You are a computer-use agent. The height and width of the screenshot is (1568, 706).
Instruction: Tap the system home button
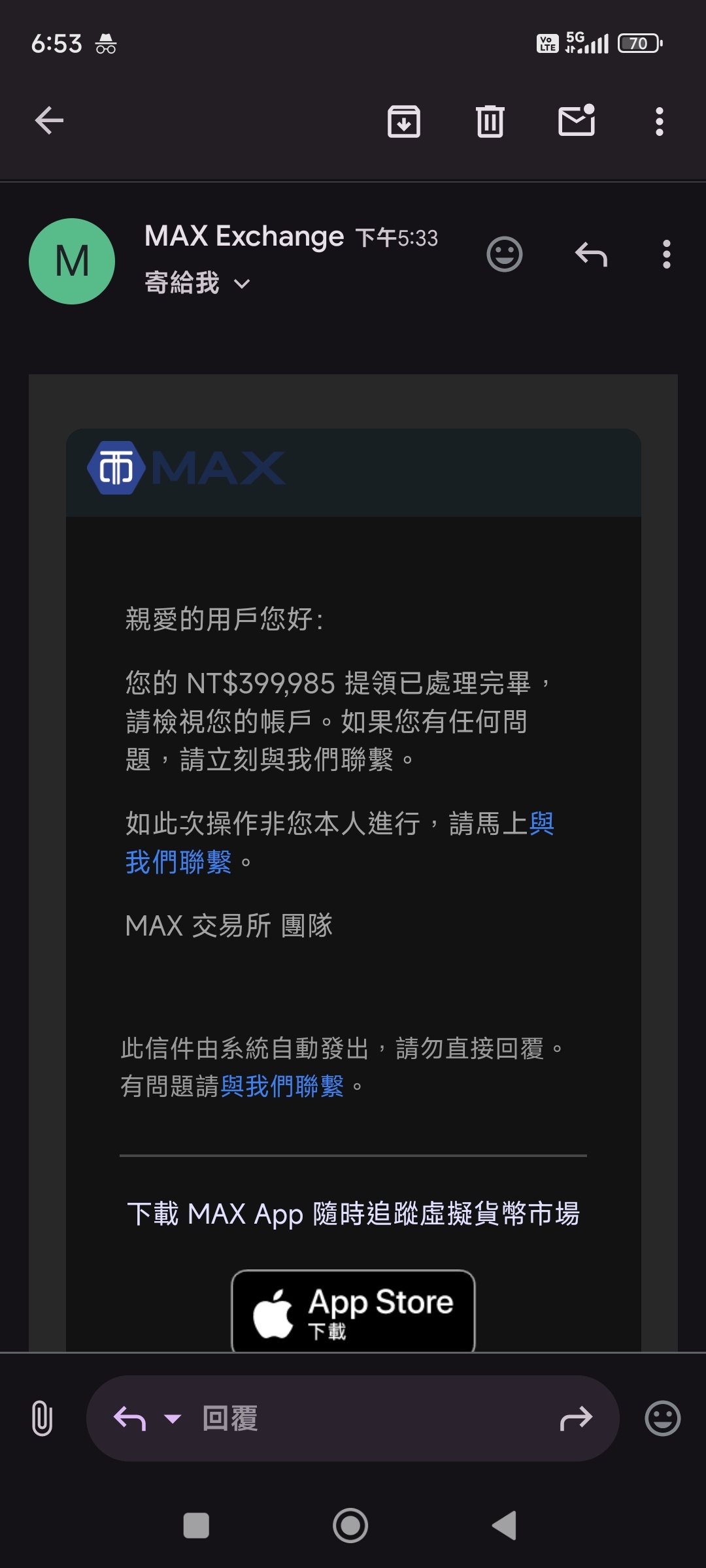click(x=350, y=1526)
